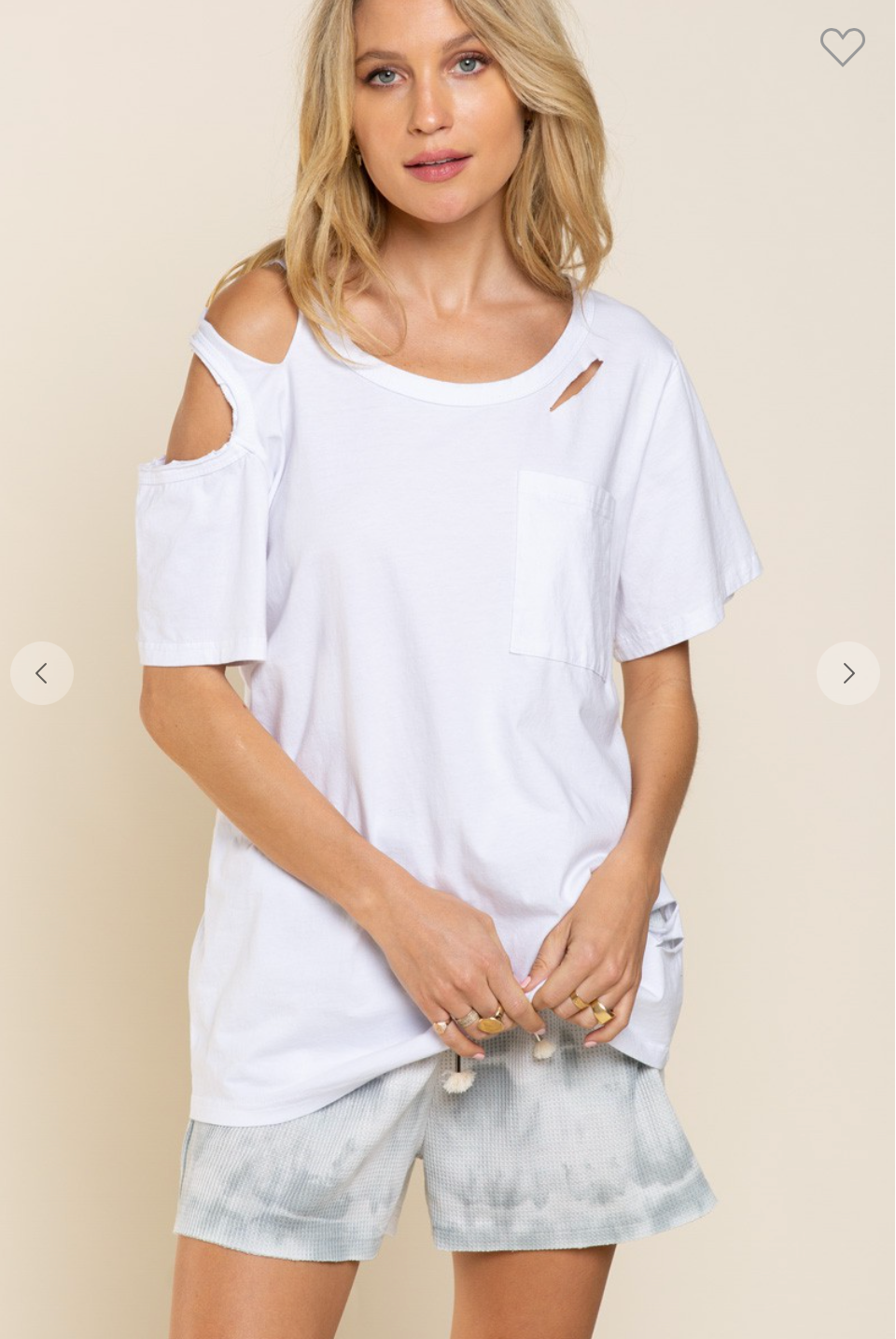Image resolution: width=896 pixels, height=1339 pixels.
Task: Click the white t-shirt product image
Action: point(448,669)
